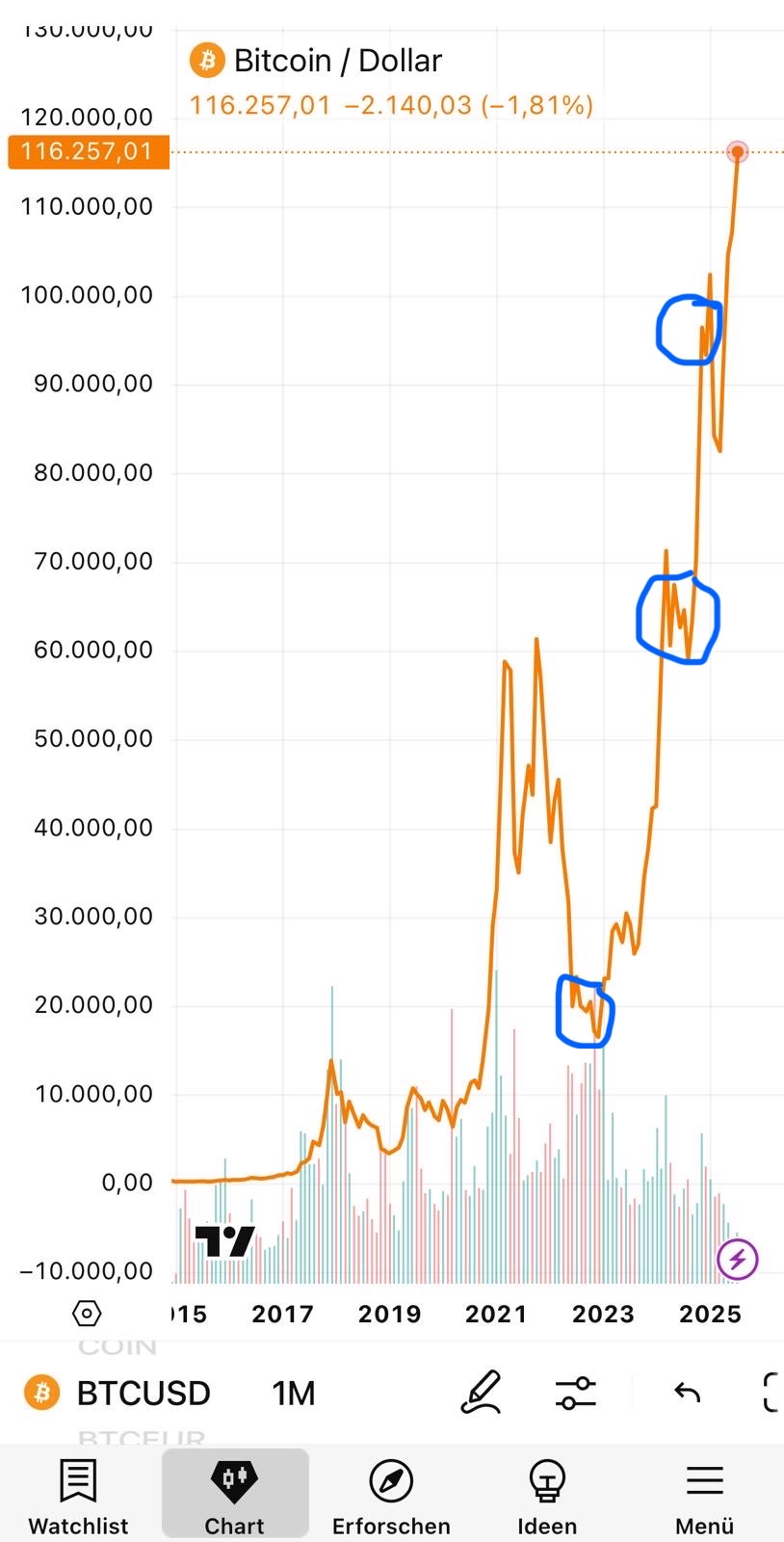The width and height of the screenshot is (784, 1542).
Task: Tap the last price marker dot on the chart
Action: [x=736, y=151]
